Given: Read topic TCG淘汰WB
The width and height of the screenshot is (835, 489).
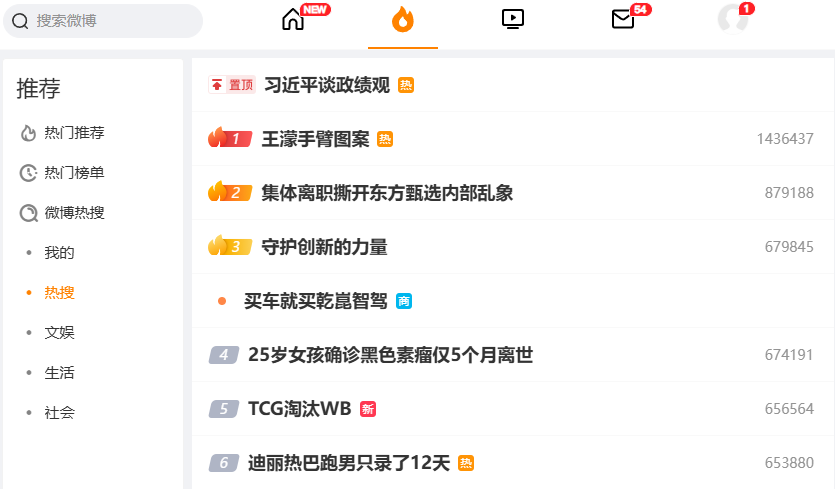Looking at the screenshot, I should tap(299, 408).
